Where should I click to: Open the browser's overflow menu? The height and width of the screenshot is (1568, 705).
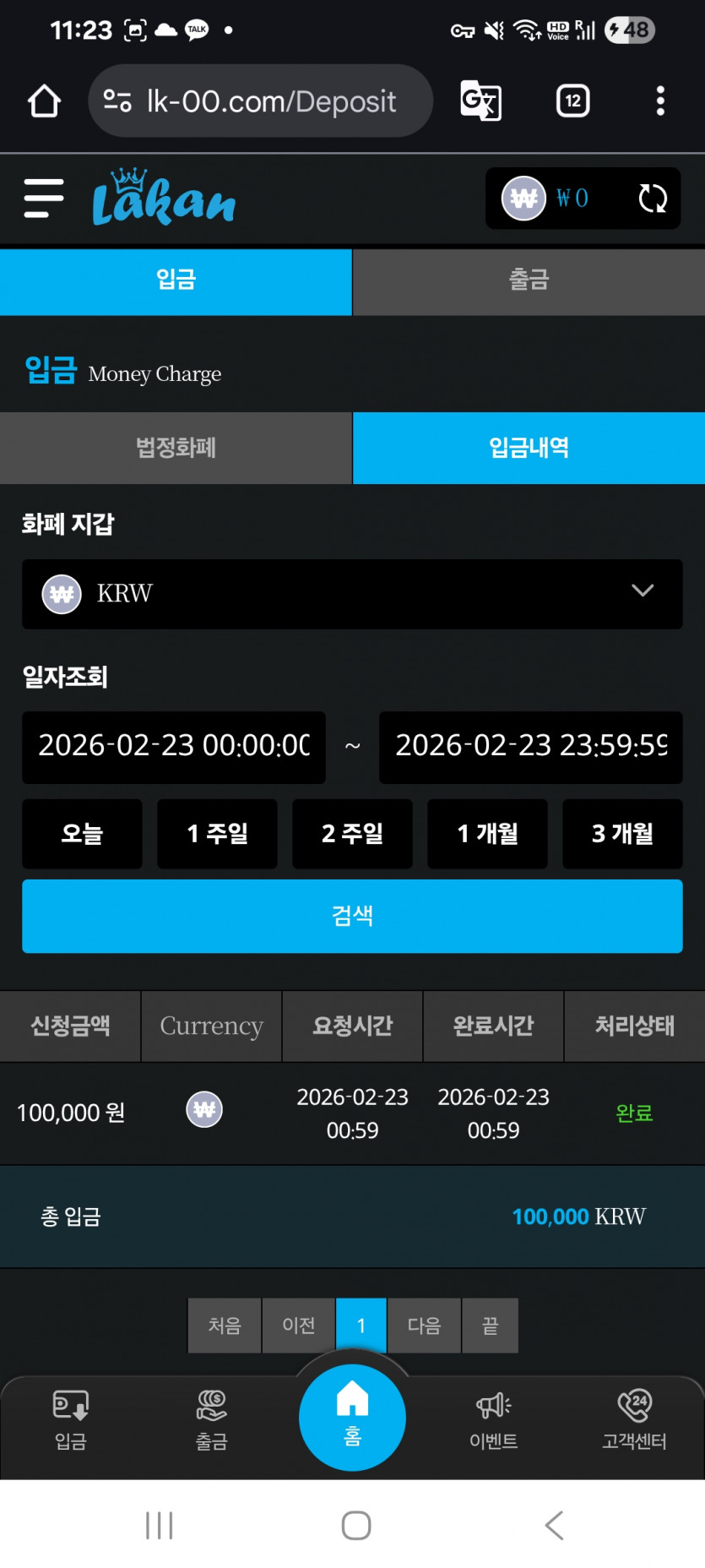click(x=660, y=101)
